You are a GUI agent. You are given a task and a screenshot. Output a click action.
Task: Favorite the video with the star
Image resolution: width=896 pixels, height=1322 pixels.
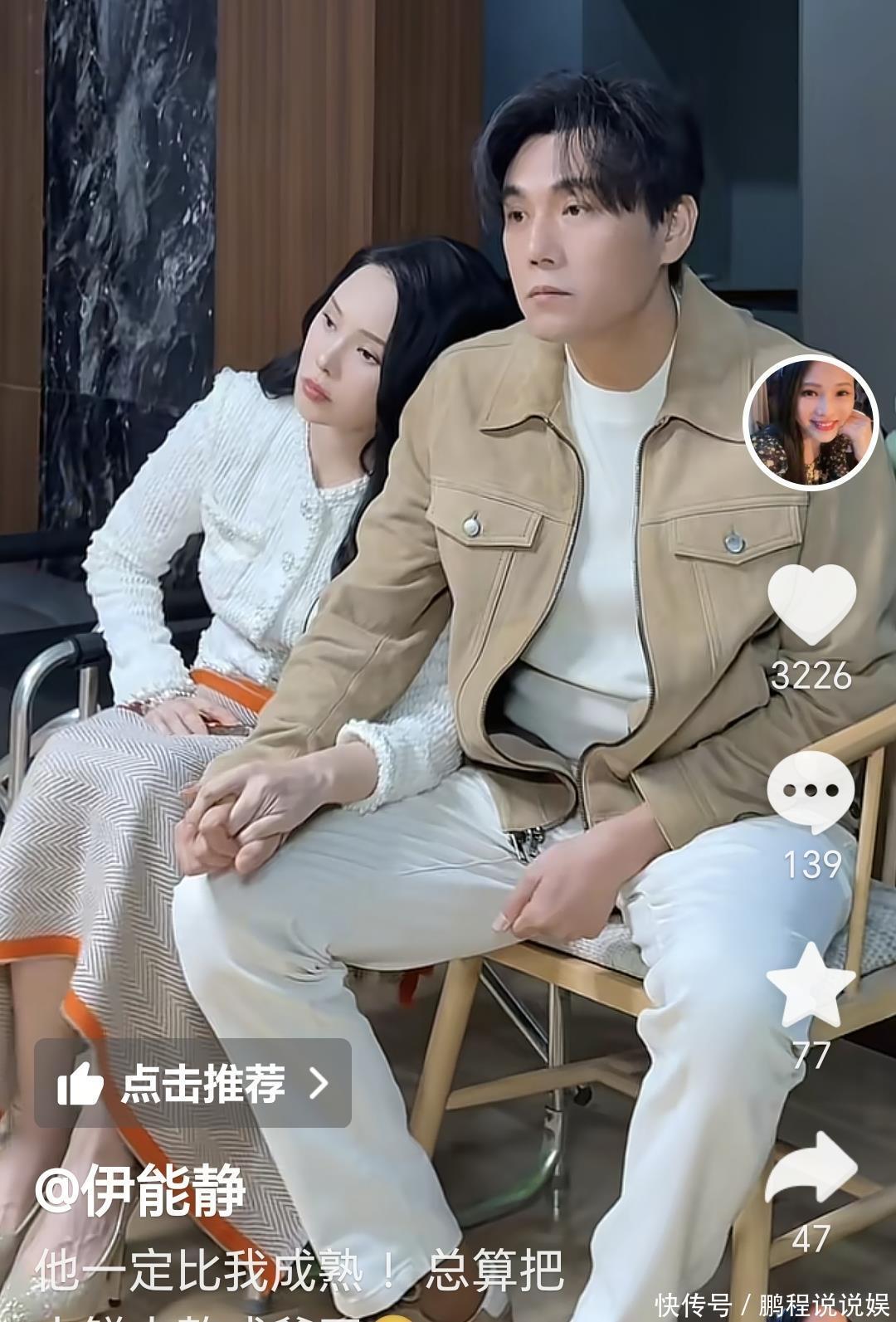pos(810,985)
